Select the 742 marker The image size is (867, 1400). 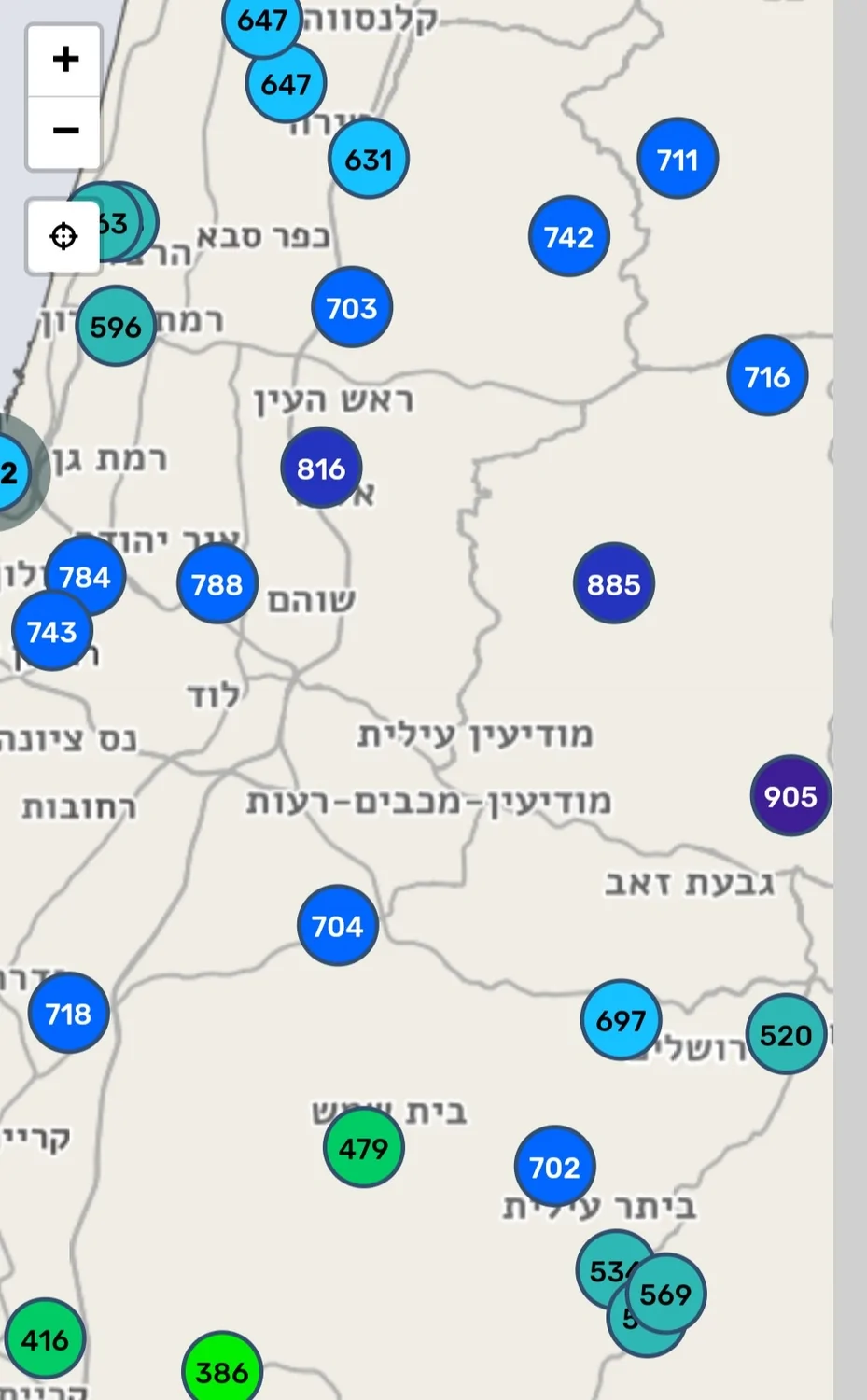[568, 237]
